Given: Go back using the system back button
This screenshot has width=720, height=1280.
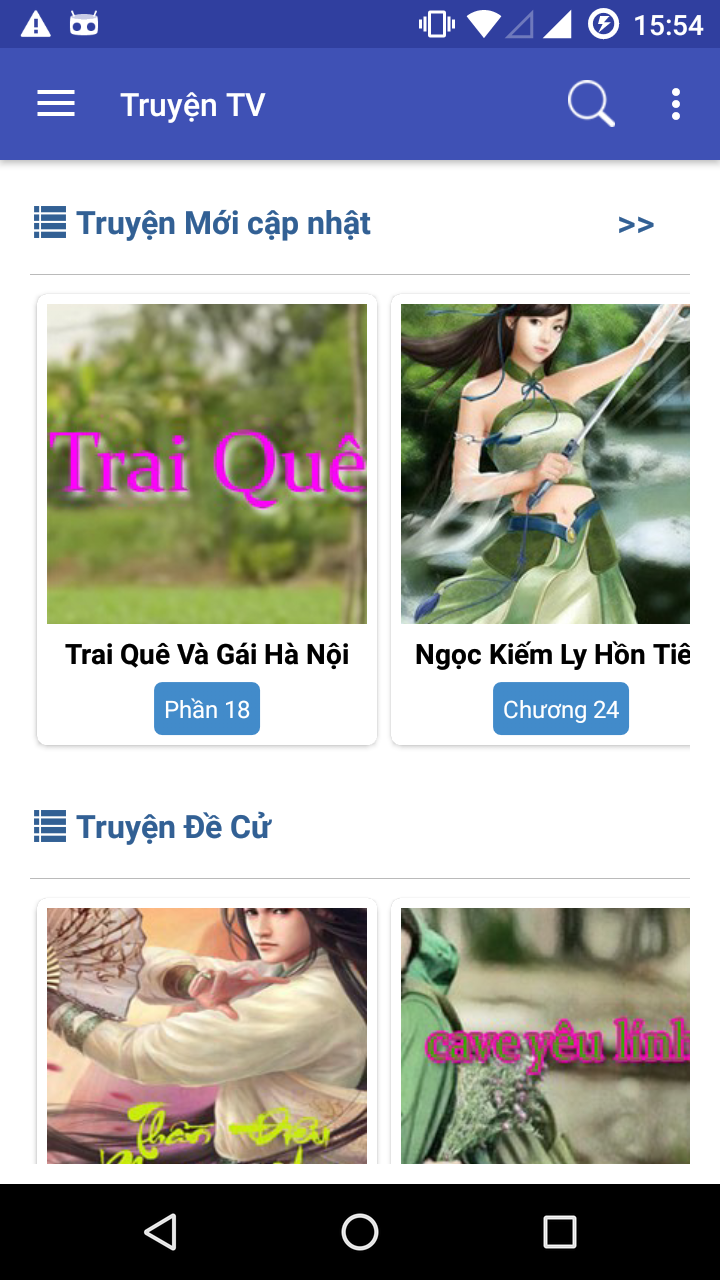Looking at the screenshot, I should [x=160, y=1232].
